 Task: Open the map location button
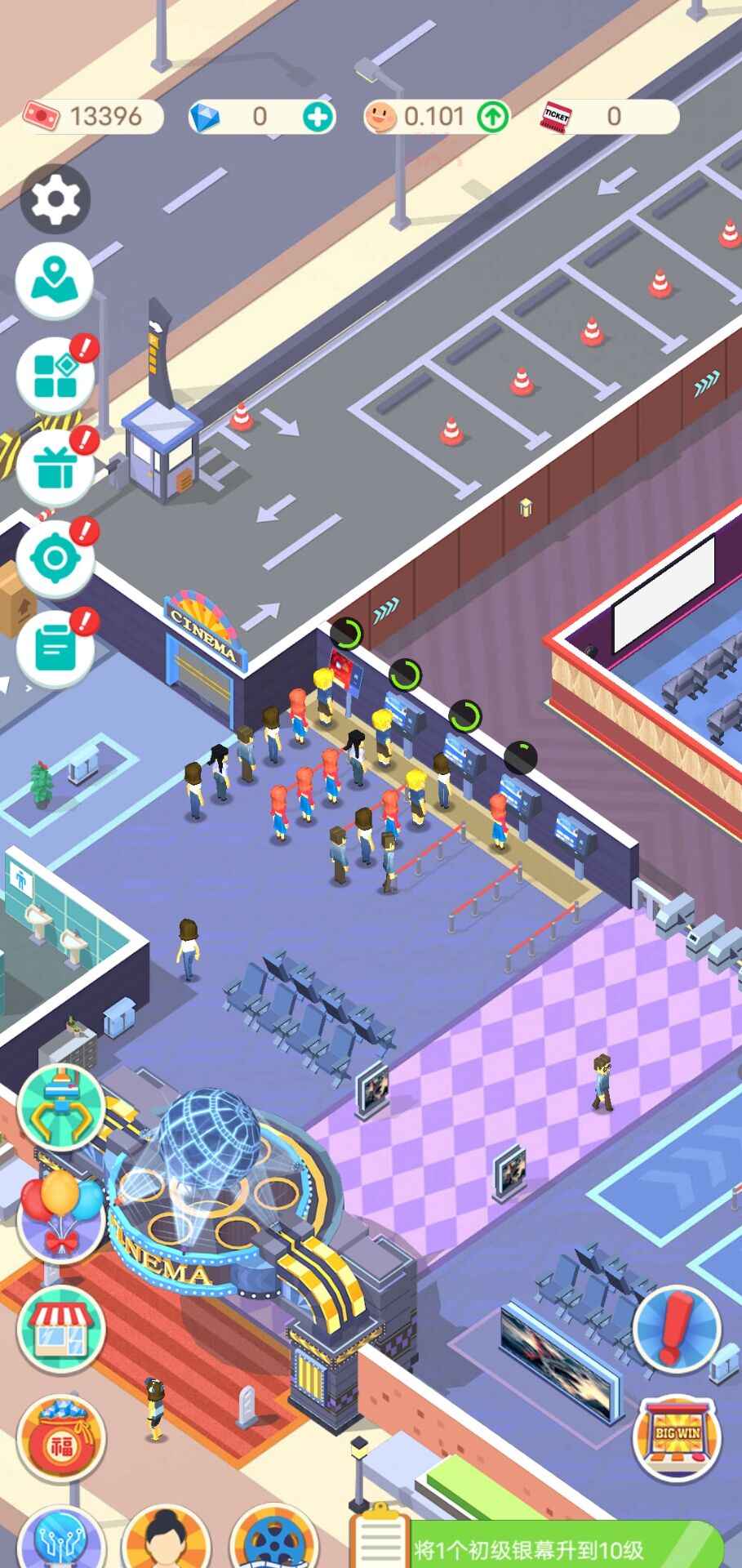pyautogui.click(x=55, y=280)
